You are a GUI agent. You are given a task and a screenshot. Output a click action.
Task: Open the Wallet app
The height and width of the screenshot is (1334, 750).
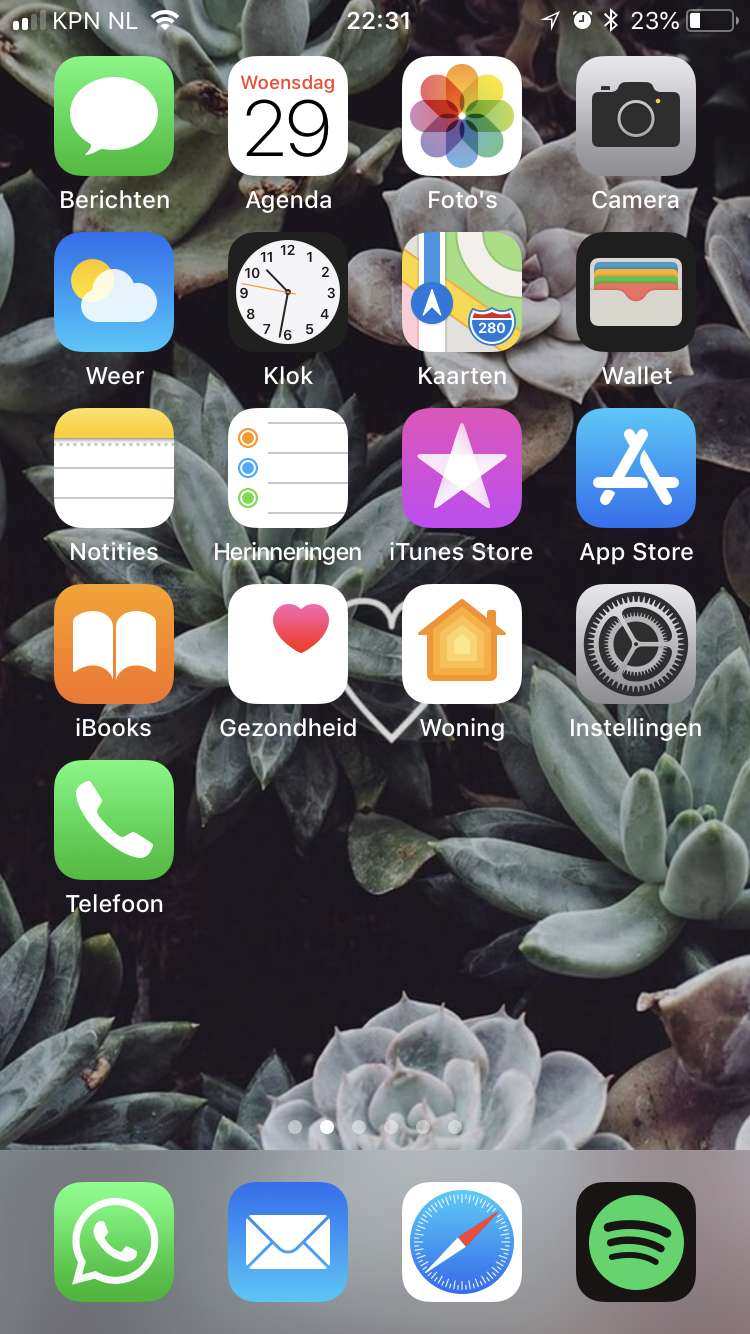(636, 292)
